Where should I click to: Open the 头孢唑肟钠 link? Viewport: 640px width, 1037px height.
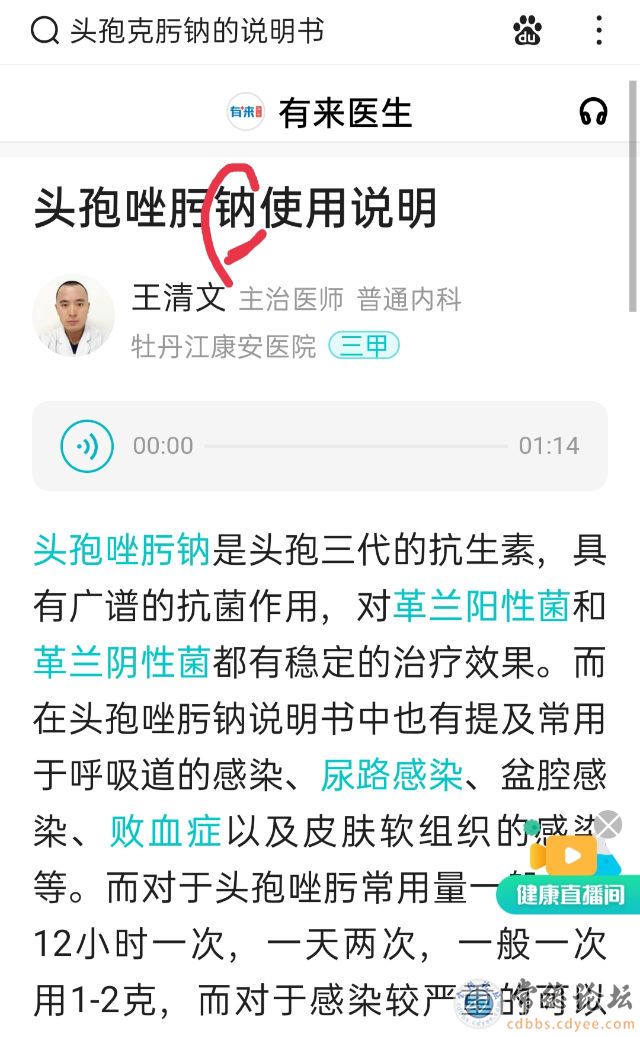click(x=121, y=549)
